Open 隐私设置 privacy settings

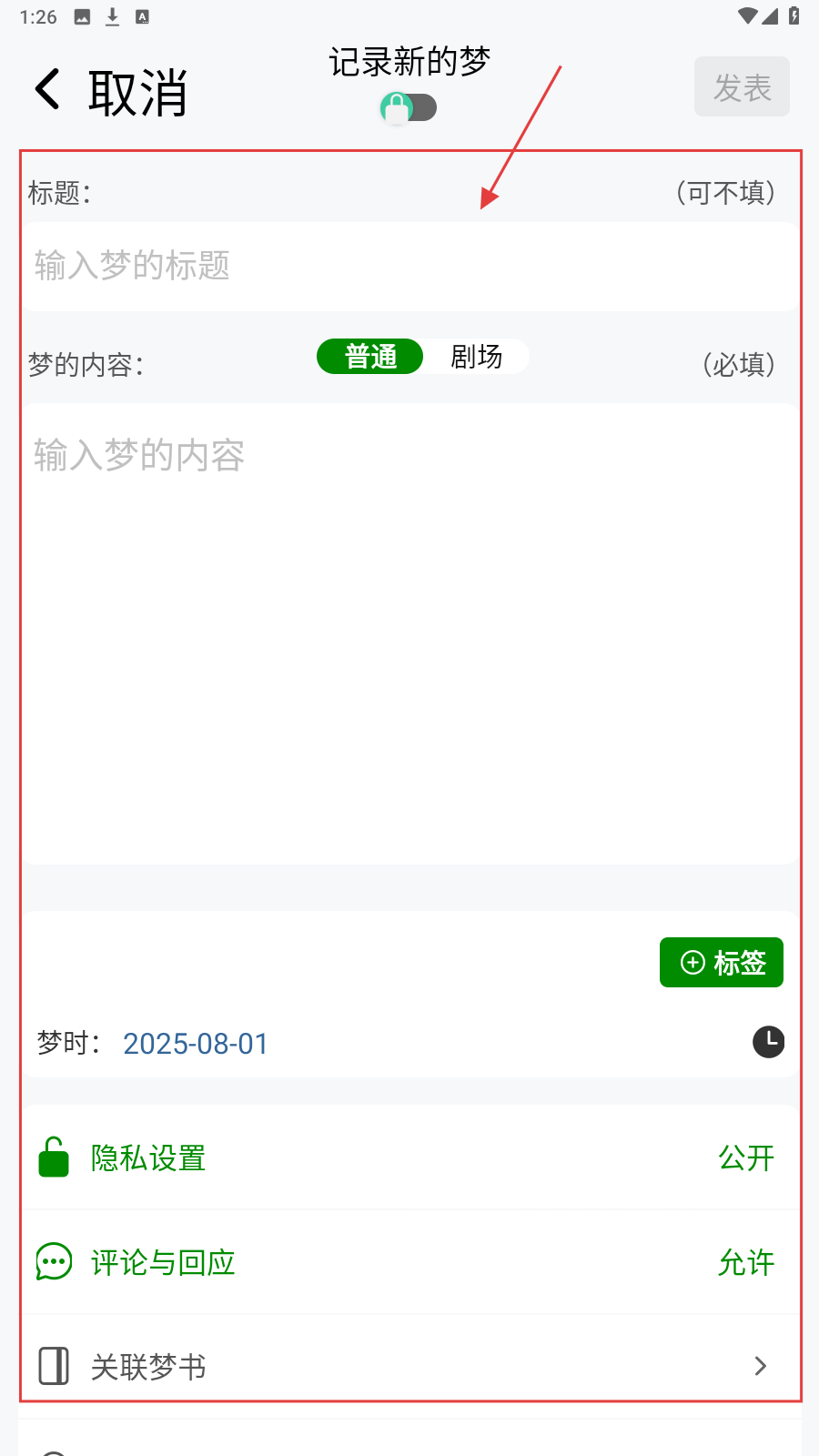tap(409, 1158)
